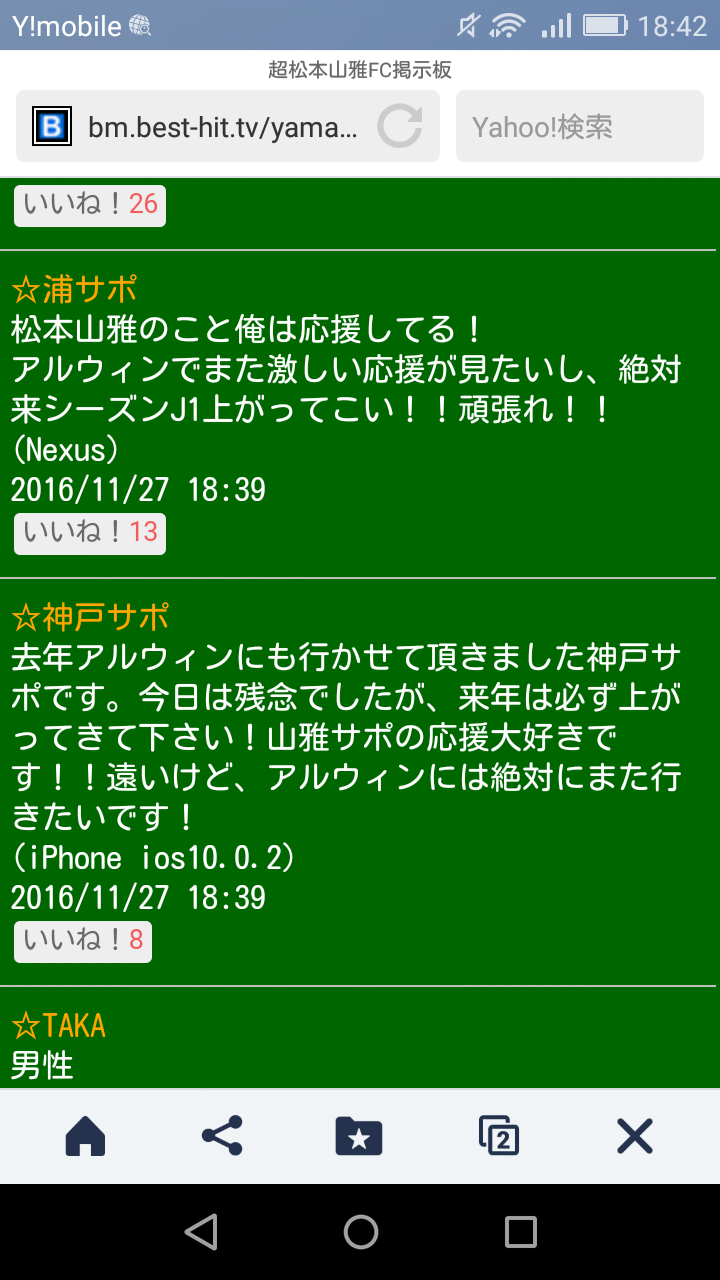Like 浦サポ's post
This screenshot has height=1280, width=720.
pos(90,533)
